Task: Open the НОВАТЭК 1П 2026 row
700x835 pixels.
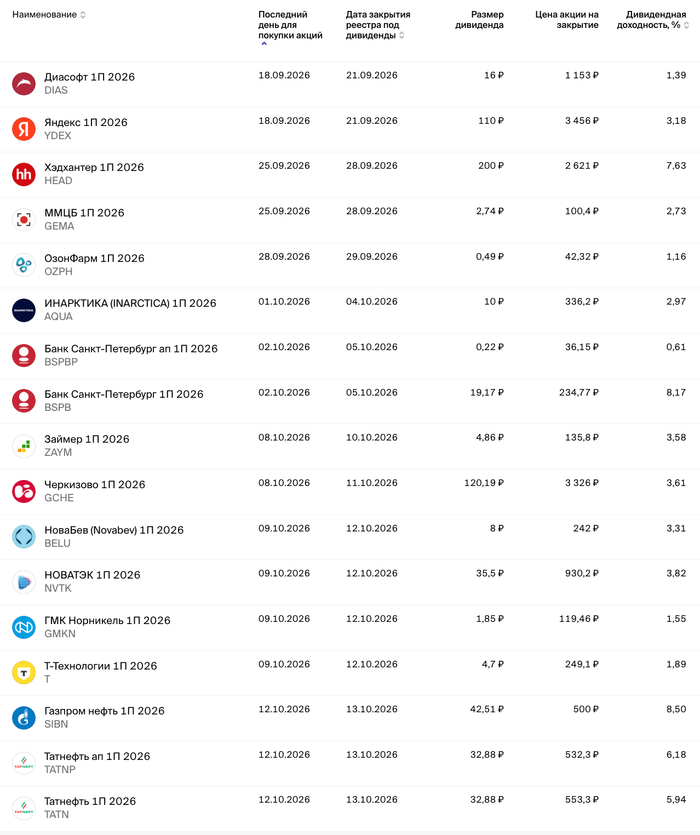Action: (350, 582)
